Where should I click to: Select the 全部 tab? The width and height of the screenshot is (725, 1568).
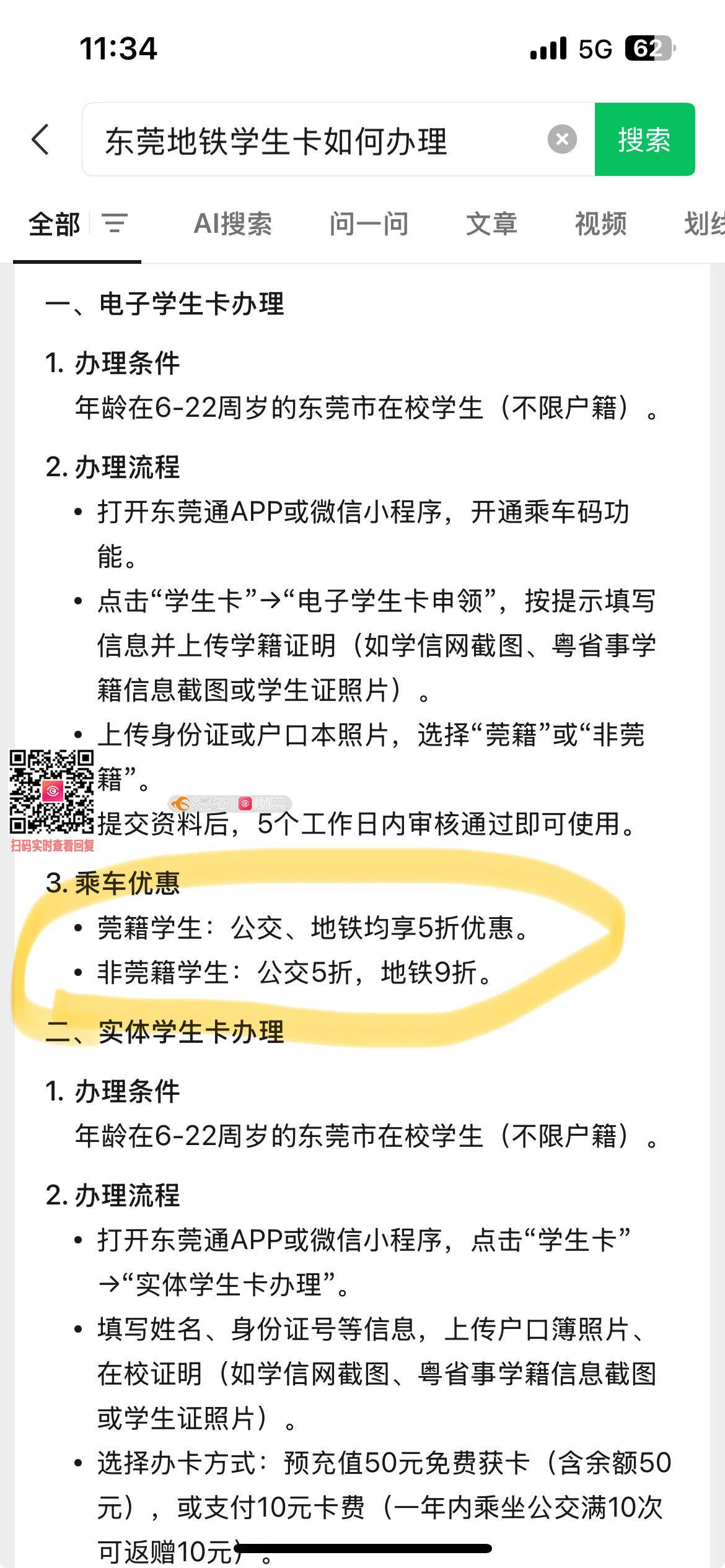[x=55, y=224]
